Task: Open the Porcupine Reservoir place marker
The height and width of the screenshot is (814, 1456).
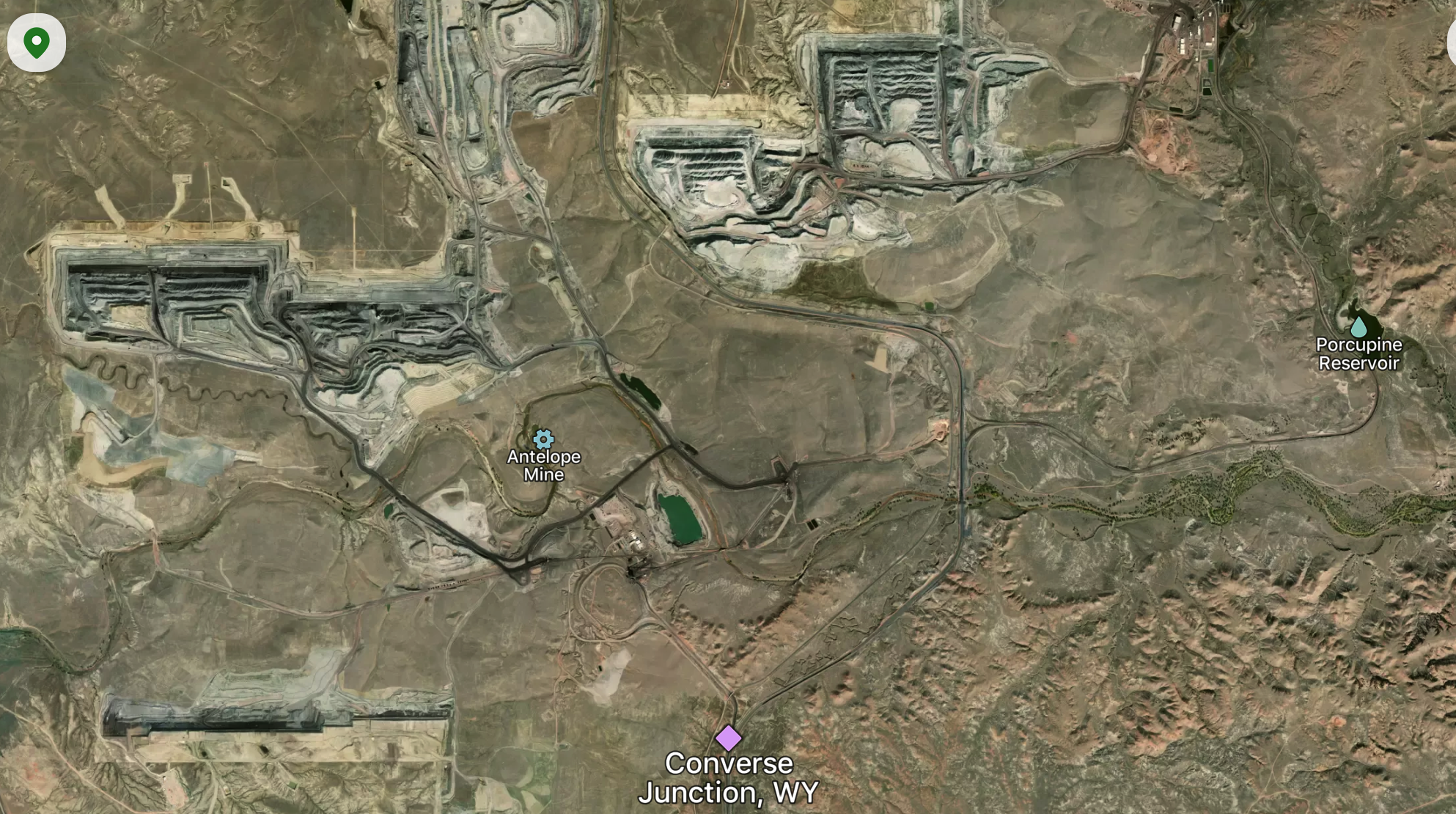Action: 1358,326
